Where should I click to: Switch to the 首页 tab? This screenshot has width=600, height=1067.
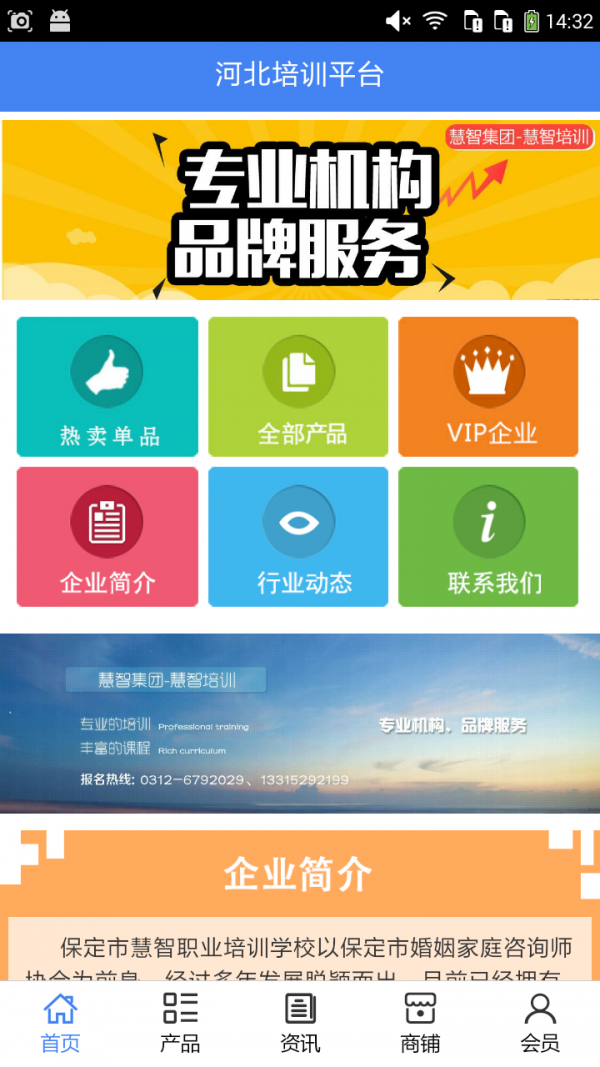tap(60, 1023)
